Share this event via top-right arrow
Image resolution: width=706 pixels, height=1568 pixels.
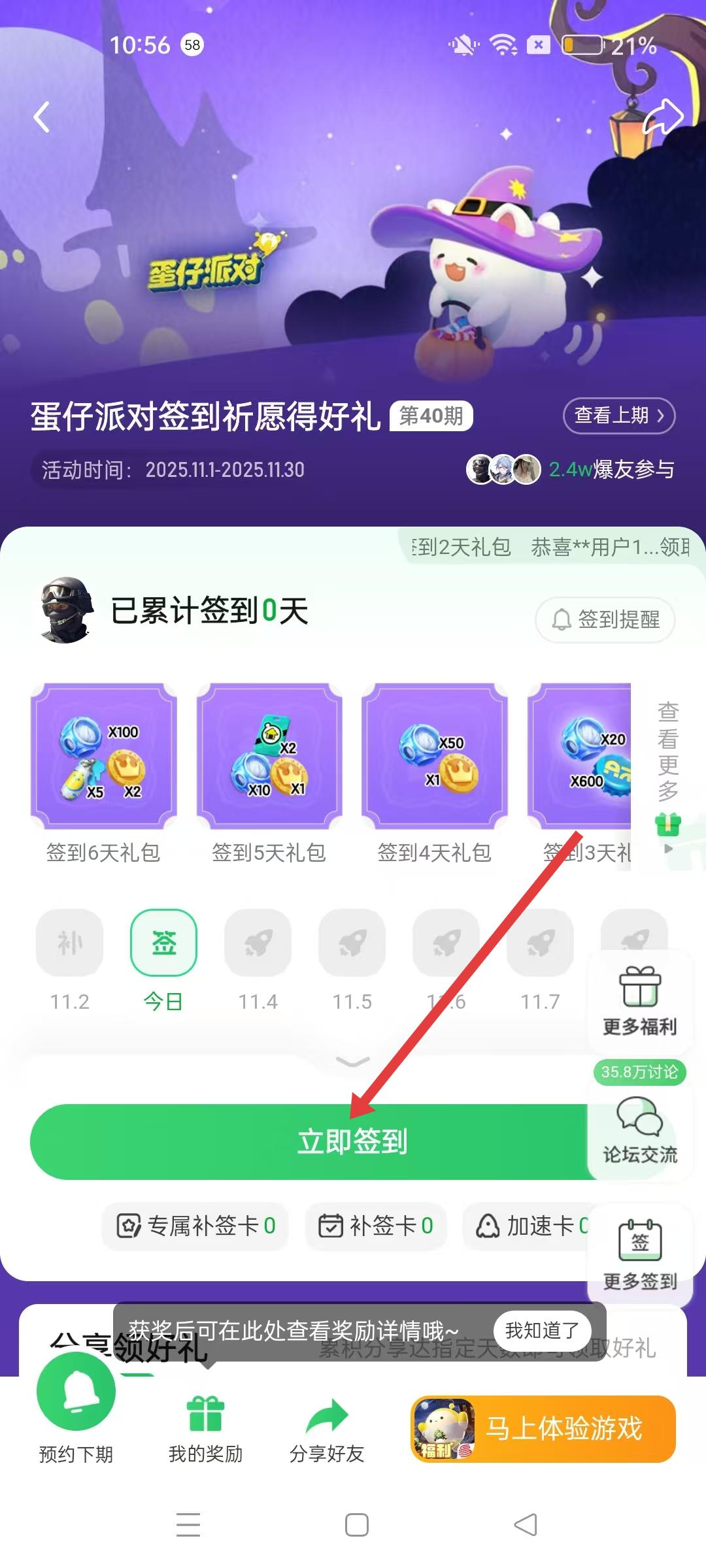tap(662, 118)
